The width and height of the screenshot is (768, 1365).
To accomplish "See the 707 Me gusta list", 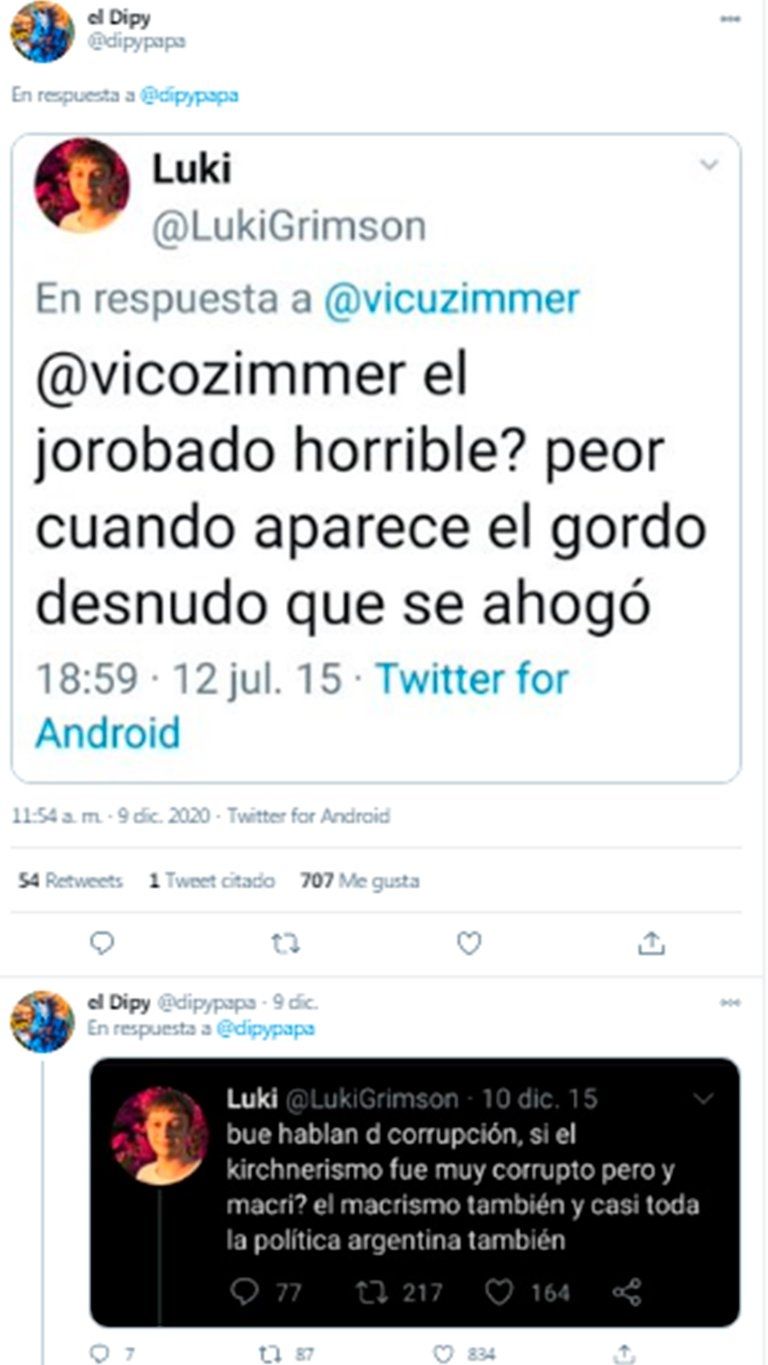I will pyautogui.click(x=359, y=881).
